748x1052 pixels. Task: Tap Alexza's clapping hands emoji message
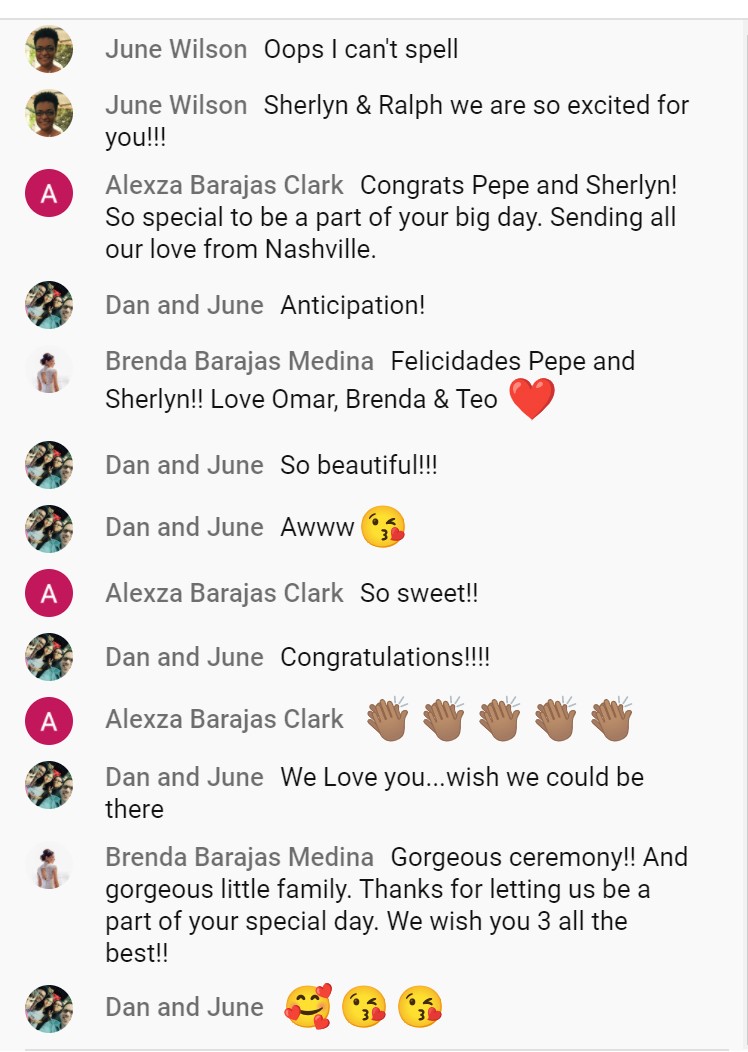pyautogui.click(x=499, y=720)
